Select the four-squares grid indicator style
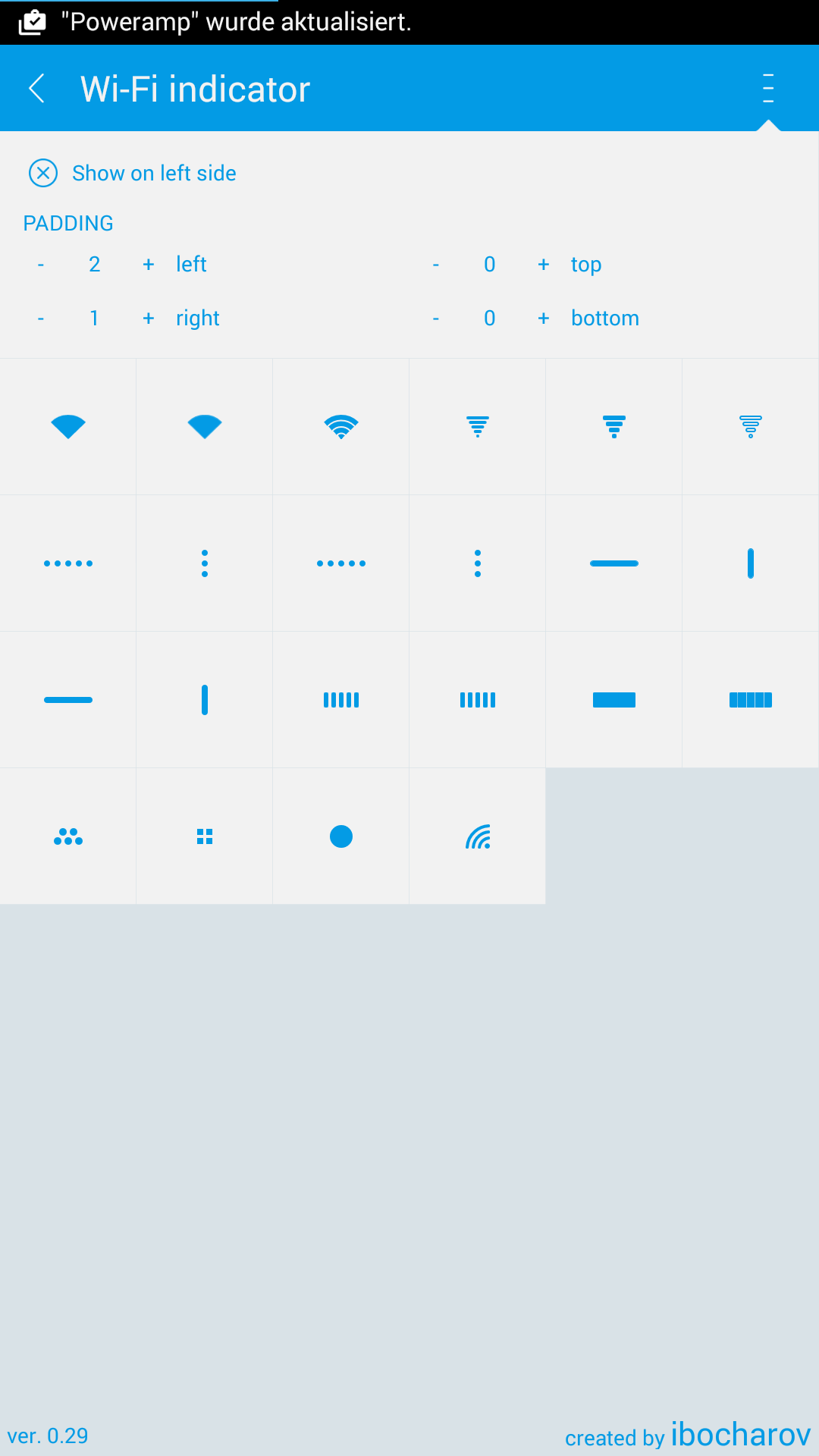The height and width of the screenshot is (1456, 819). tap(205, 836)
